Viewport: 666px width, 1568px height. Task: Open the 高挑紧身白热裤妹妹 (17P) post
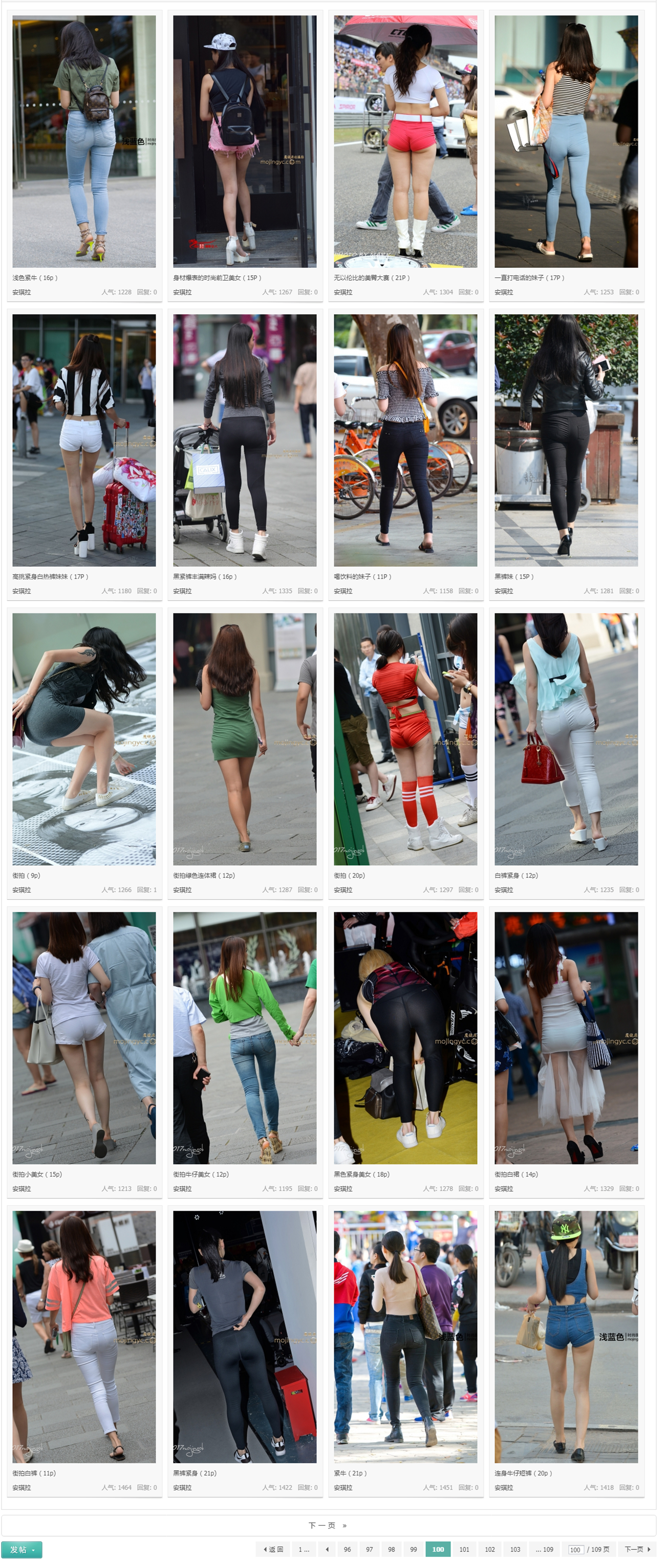tap(50, 576)
